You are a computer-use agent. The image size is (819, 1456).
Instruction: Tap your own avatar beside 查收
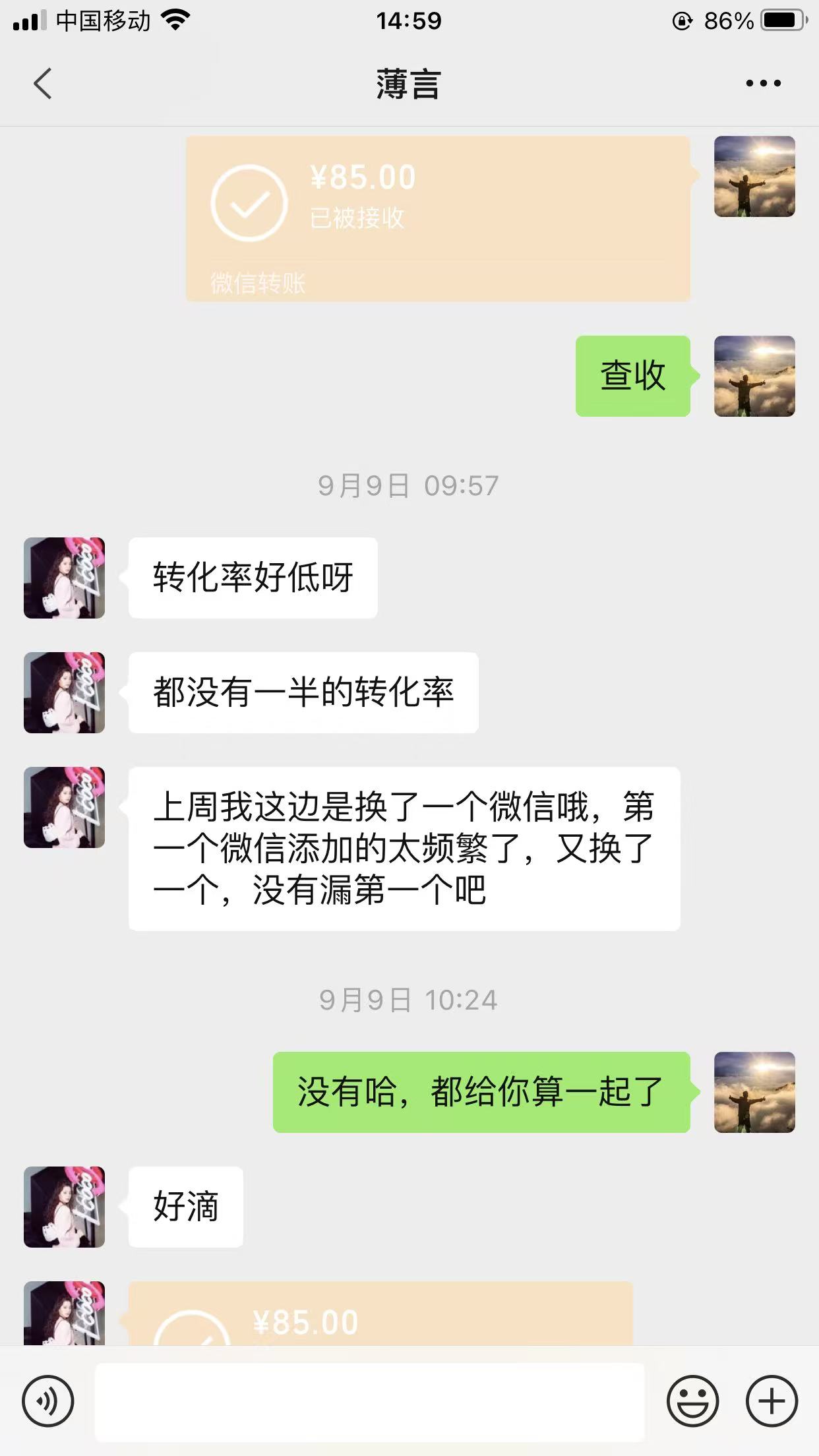756,376
